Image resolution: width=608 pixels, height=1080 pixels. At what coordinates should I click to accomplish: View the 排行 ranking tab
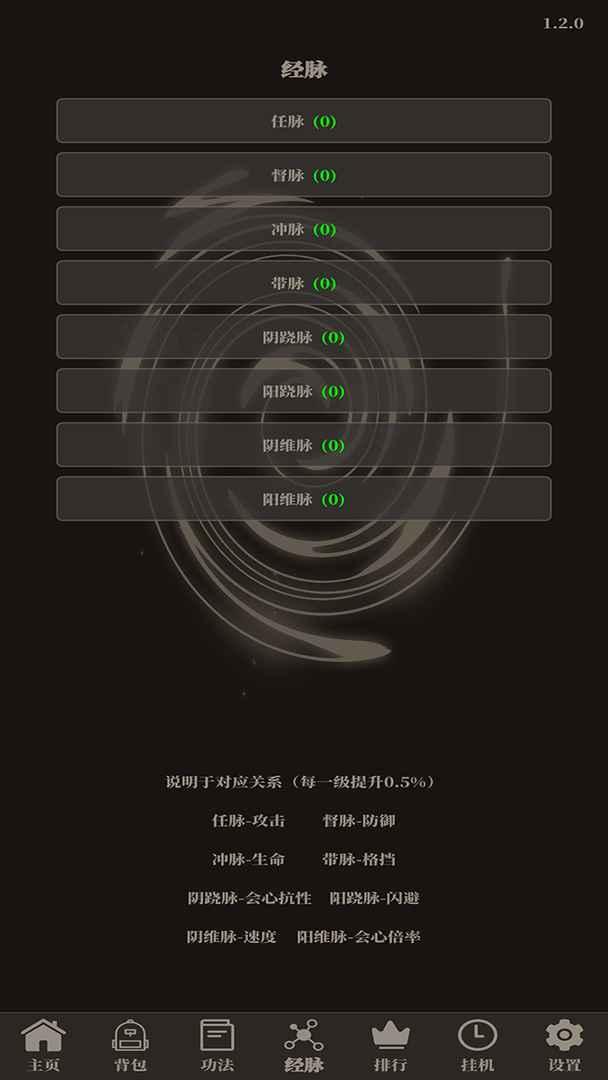390,1046
